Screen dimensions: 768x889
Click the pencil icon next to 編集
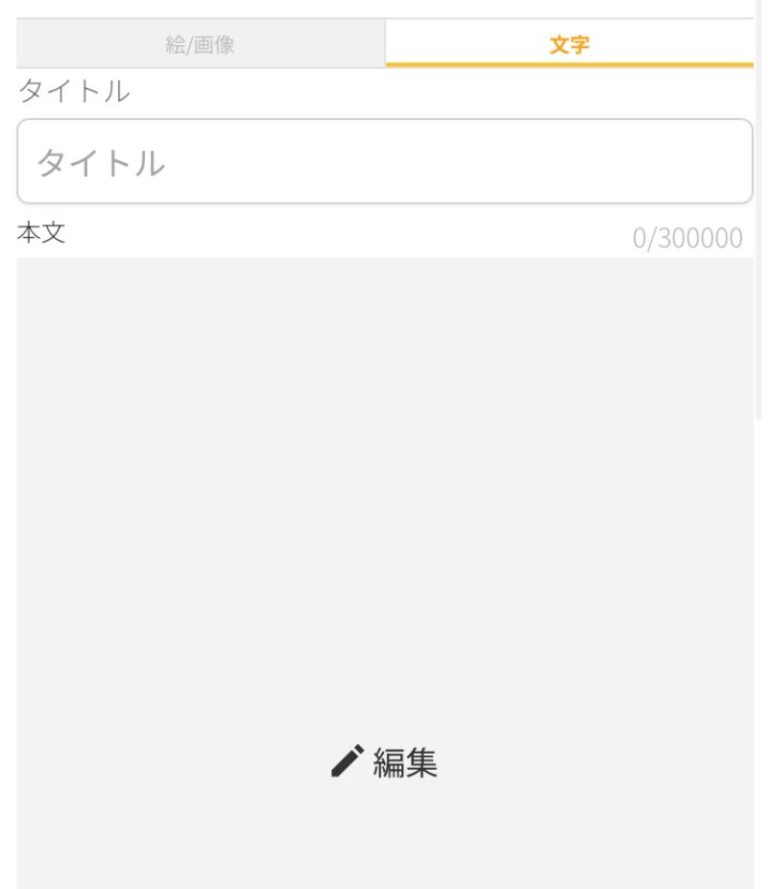(x=345, y=761)
